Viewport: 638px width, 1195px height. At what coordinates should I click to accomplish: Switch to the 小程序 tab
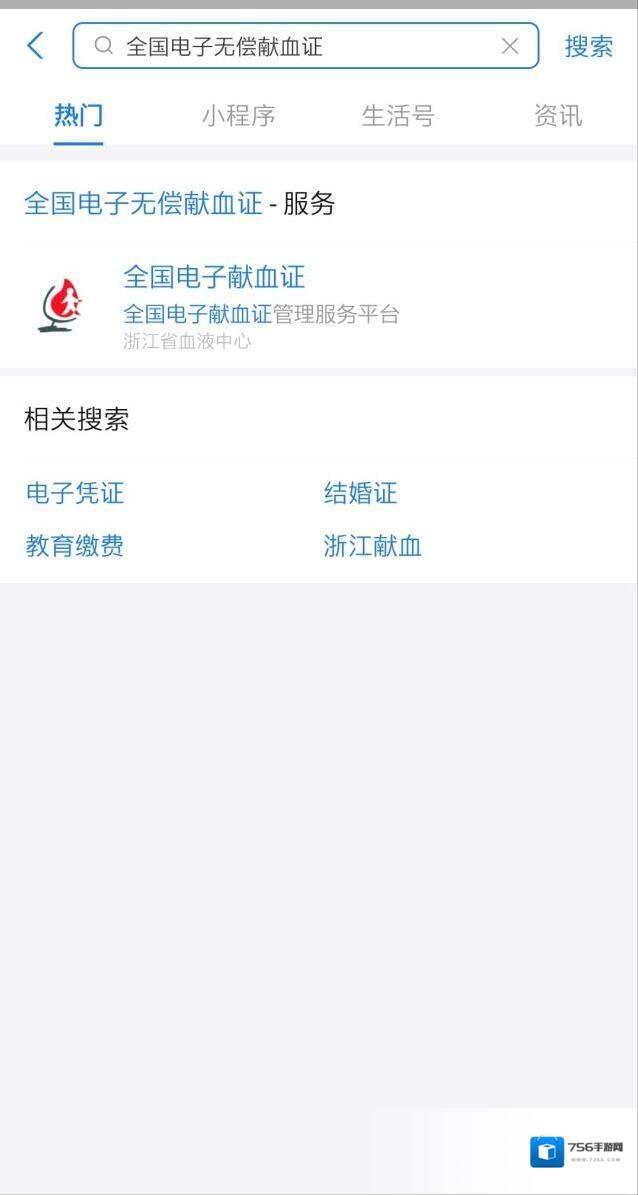238,116
